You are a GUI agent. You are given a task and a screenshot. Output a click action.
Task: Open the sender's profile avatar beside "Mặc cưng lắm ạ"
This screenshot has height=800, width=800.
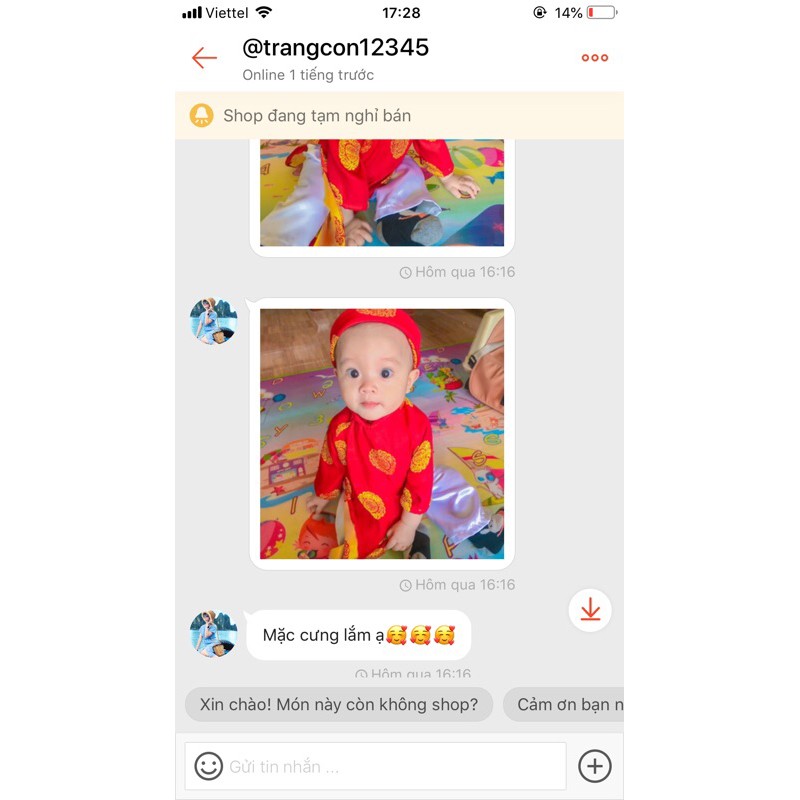[213, 634]
